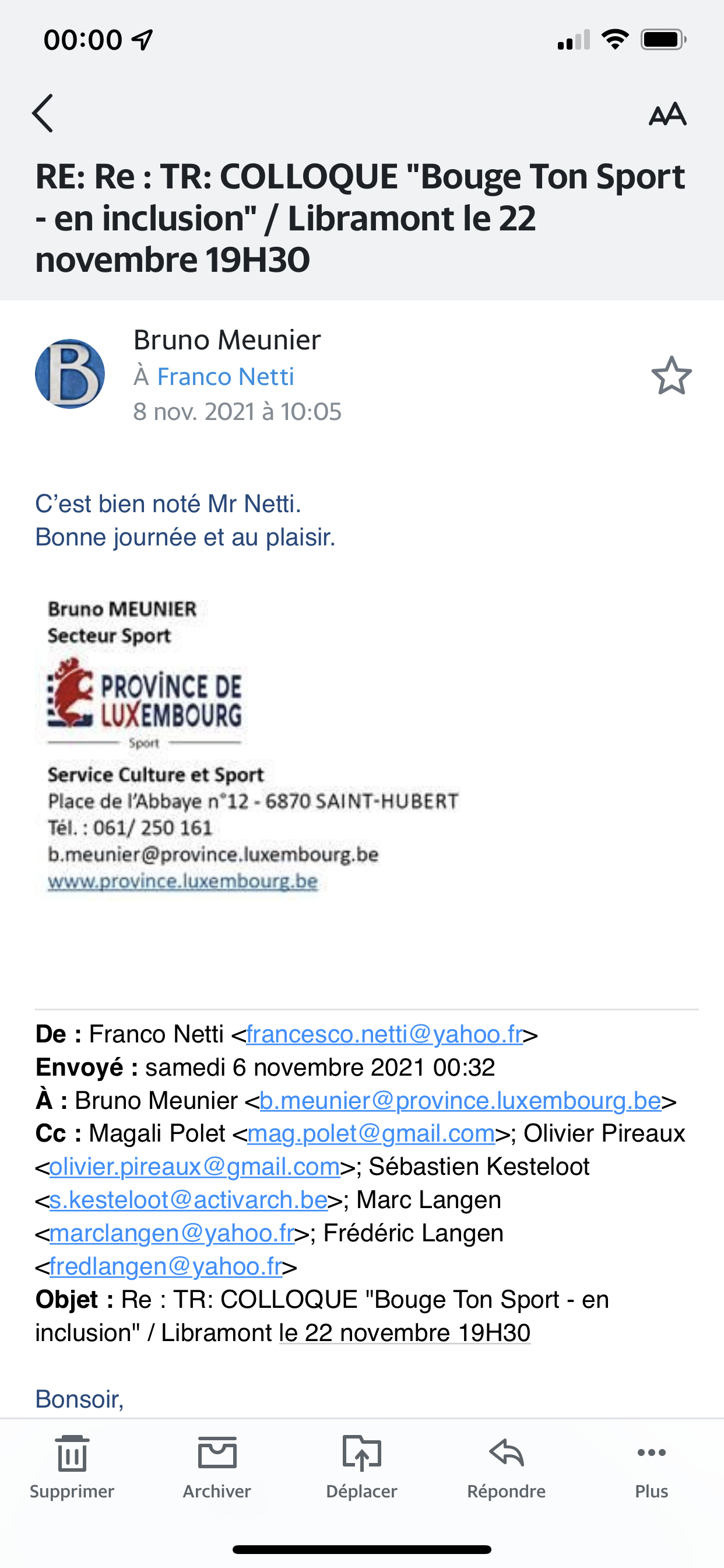724x1568 pixels.
Task: Tap the francesco.netti@yahoo.fr address
Action: tap(385, 1034)
